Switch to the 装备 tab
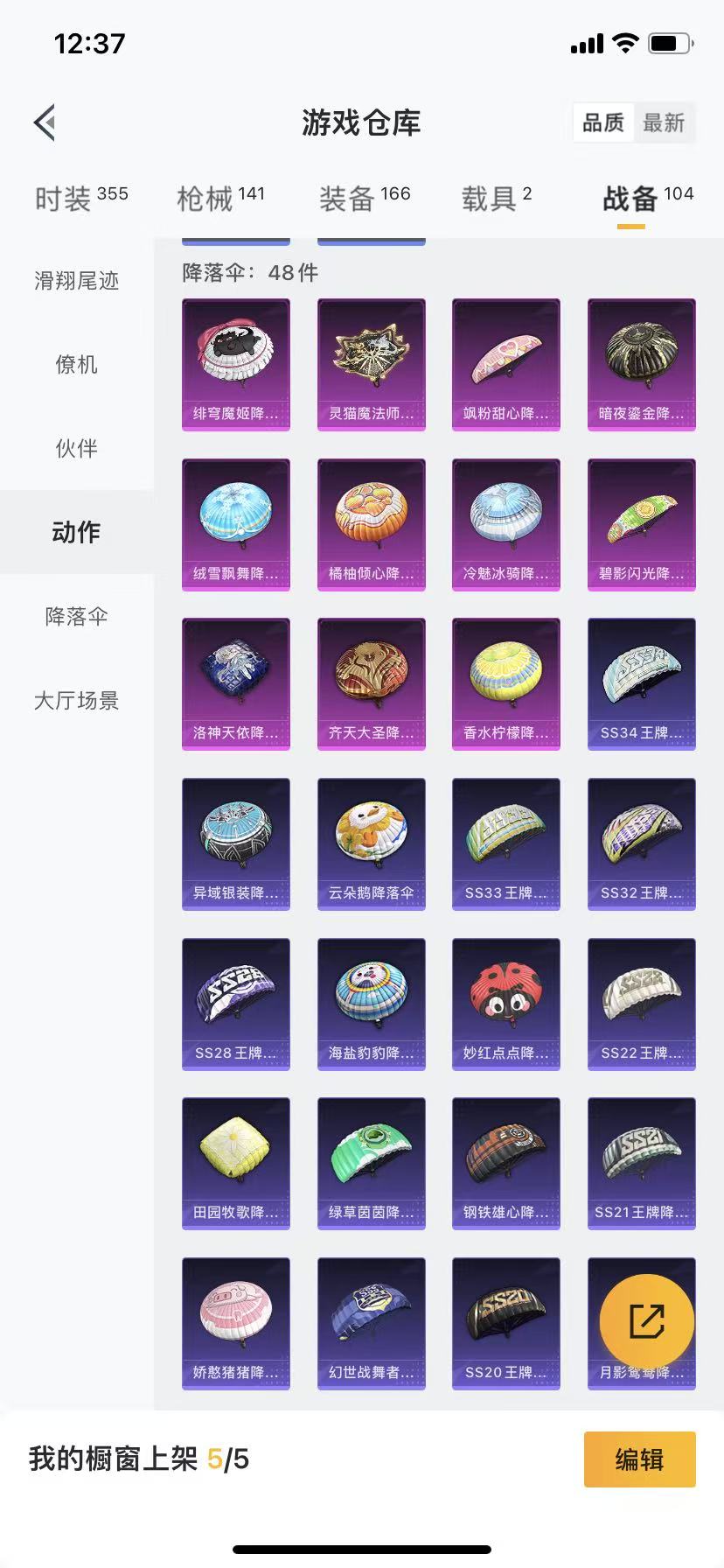Viewport: 724px width, 1568px height. pyautogui.click(x=364, y=199)
